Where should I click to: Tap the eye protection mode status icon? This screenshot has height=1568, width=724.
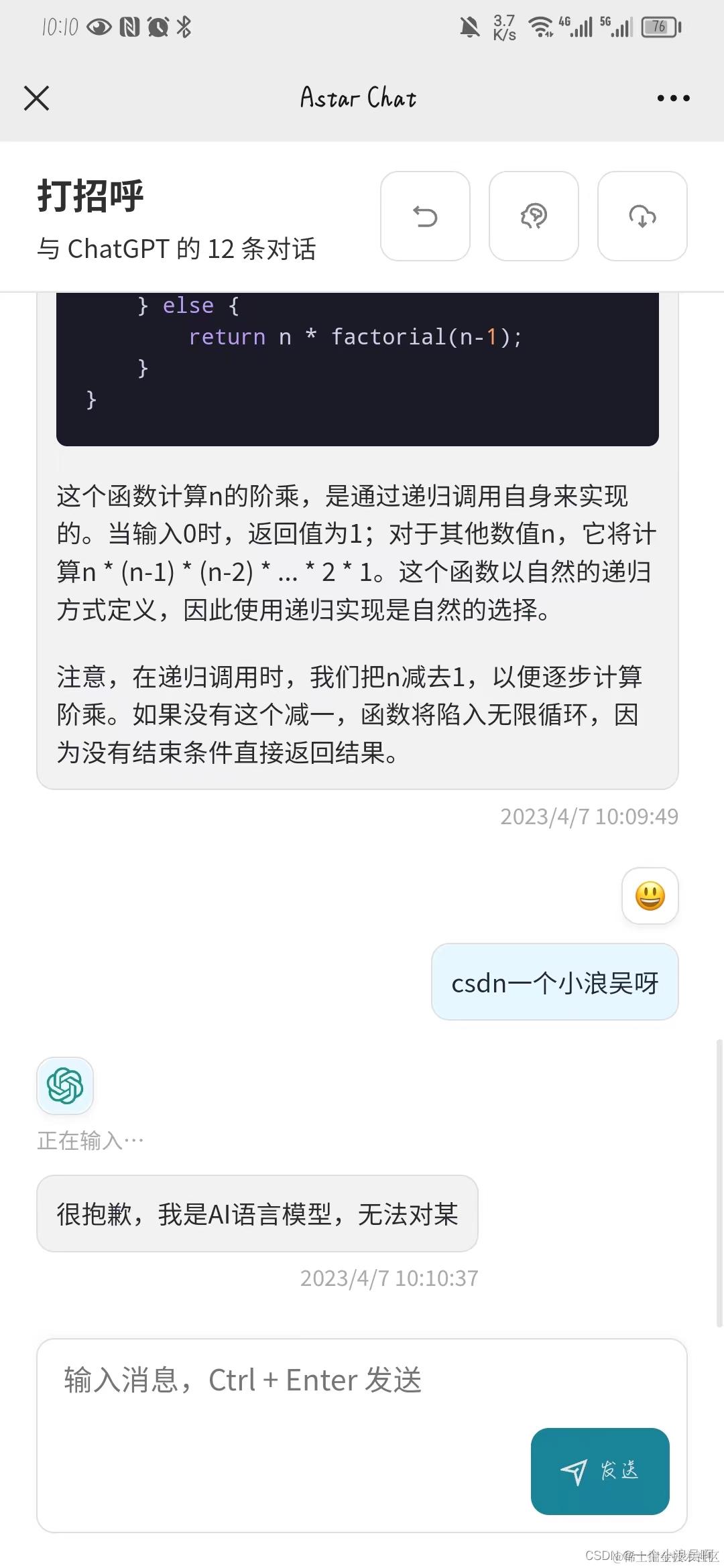98,27
